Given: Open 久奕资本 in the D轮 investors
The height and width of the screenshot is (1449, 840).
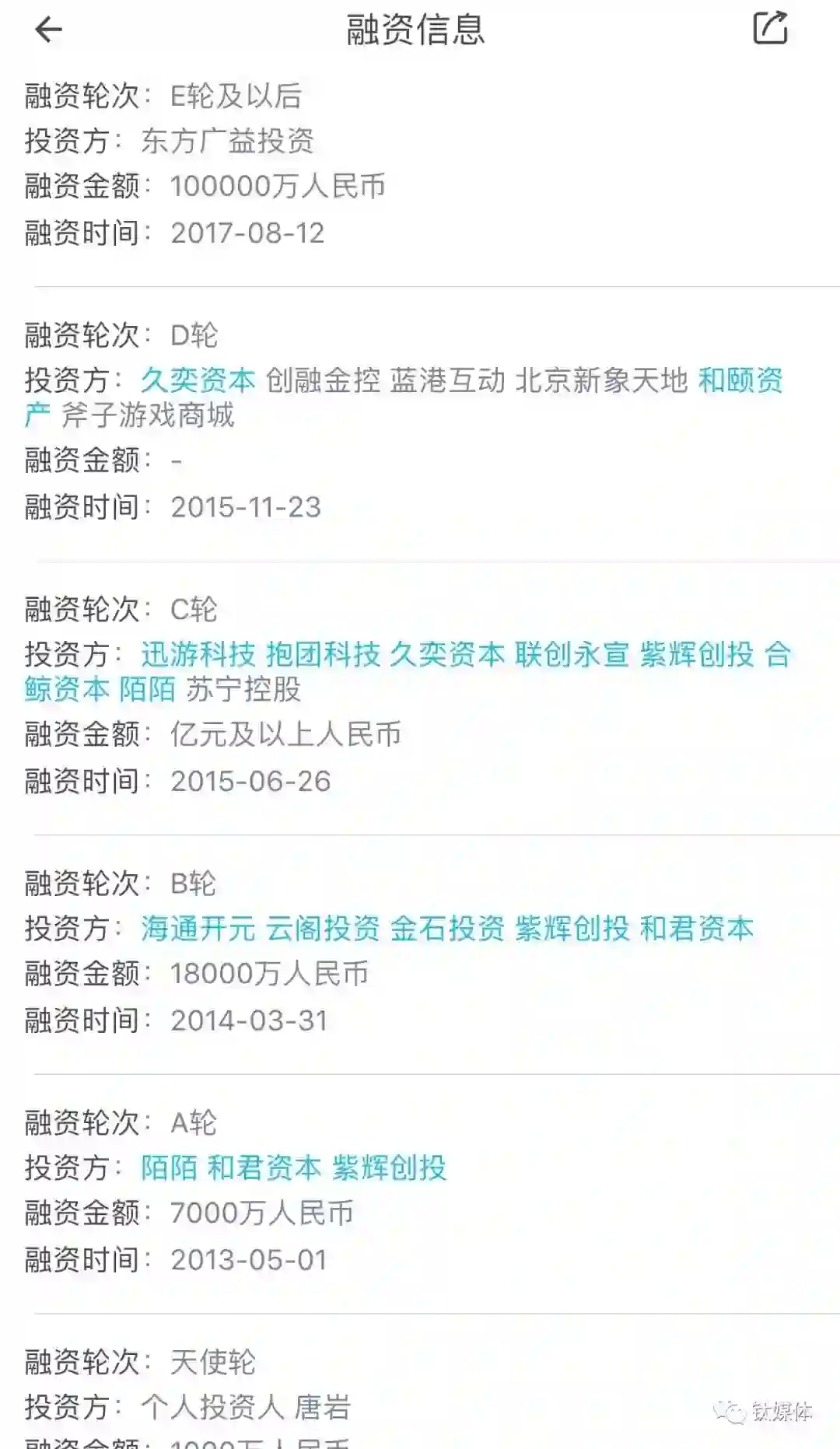Looking at the screenshot, I should pos(198,380).
